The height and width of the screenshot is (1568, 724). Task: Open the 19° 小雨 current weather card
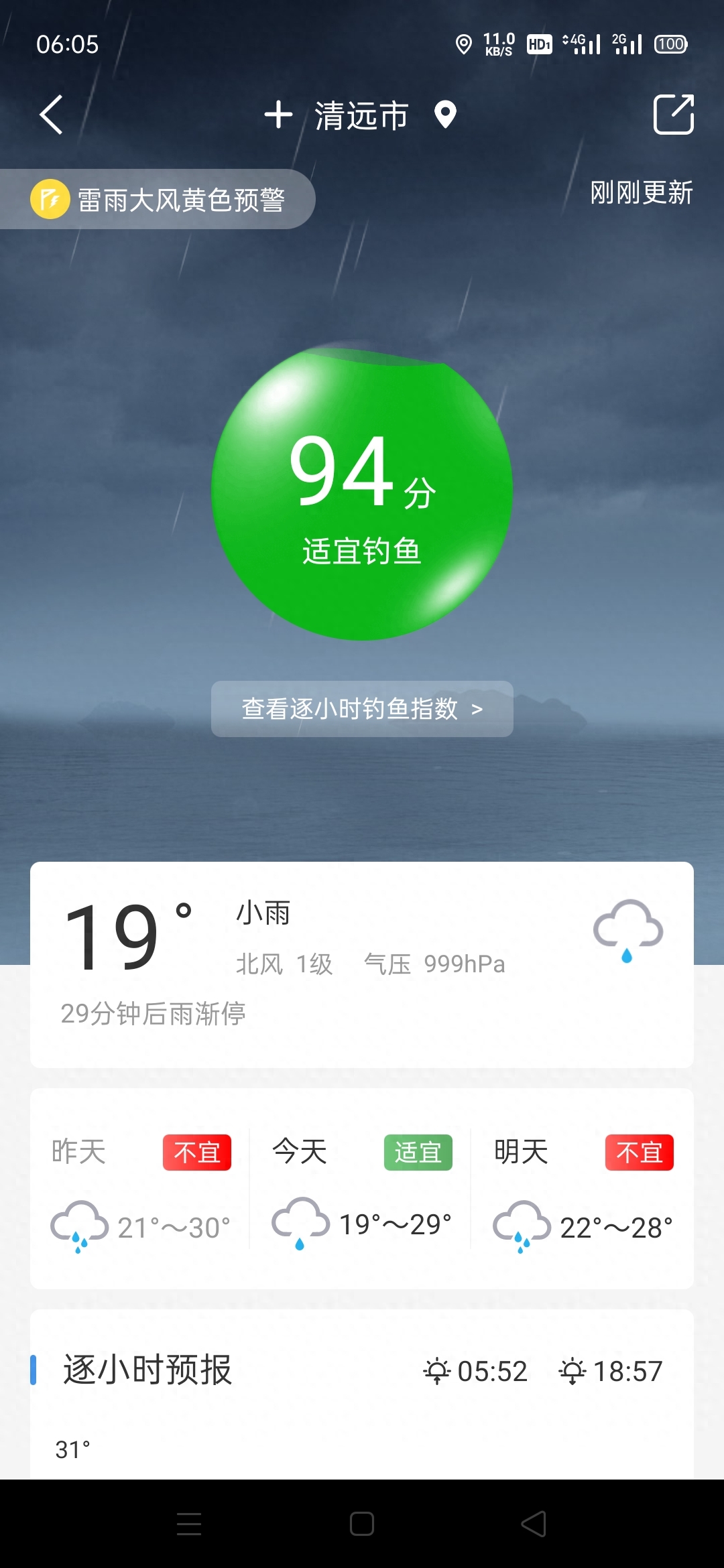point(362,965)
